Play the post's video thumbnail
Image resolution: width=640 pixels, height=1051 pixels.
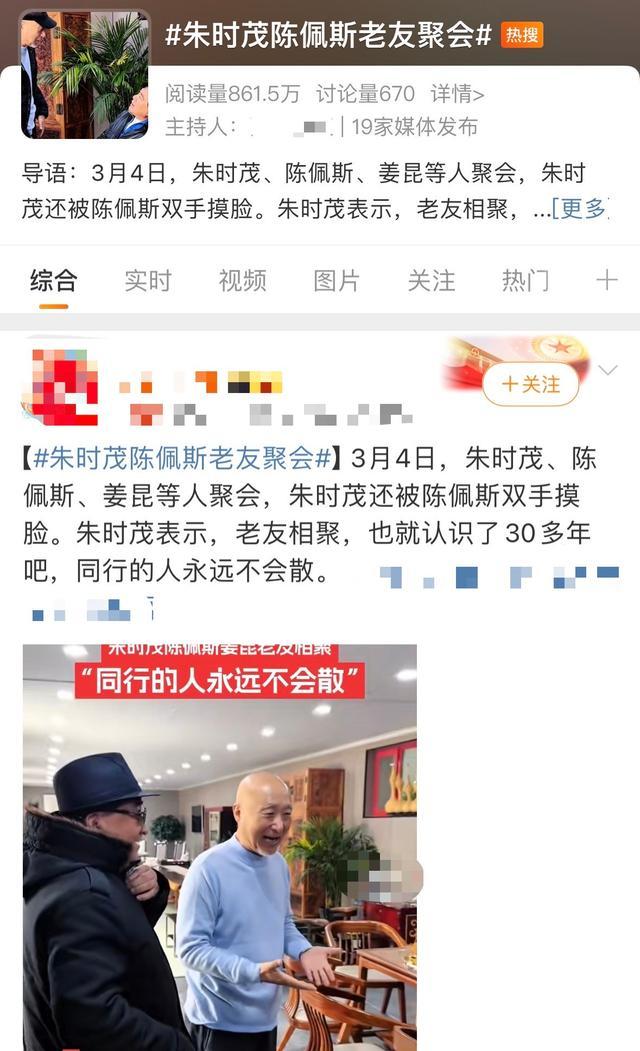(220, 845)
